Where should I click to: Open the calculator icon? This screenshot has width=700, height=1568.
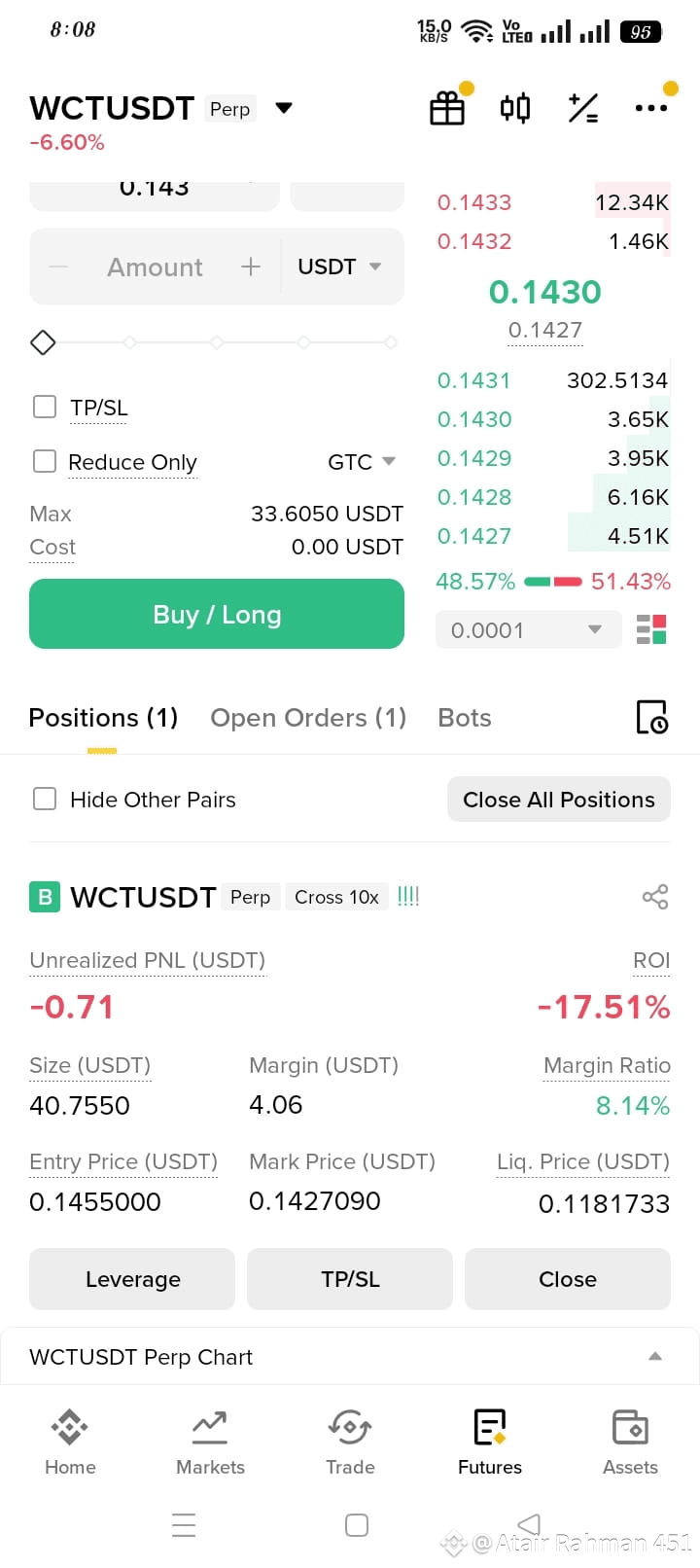(583, 108)
